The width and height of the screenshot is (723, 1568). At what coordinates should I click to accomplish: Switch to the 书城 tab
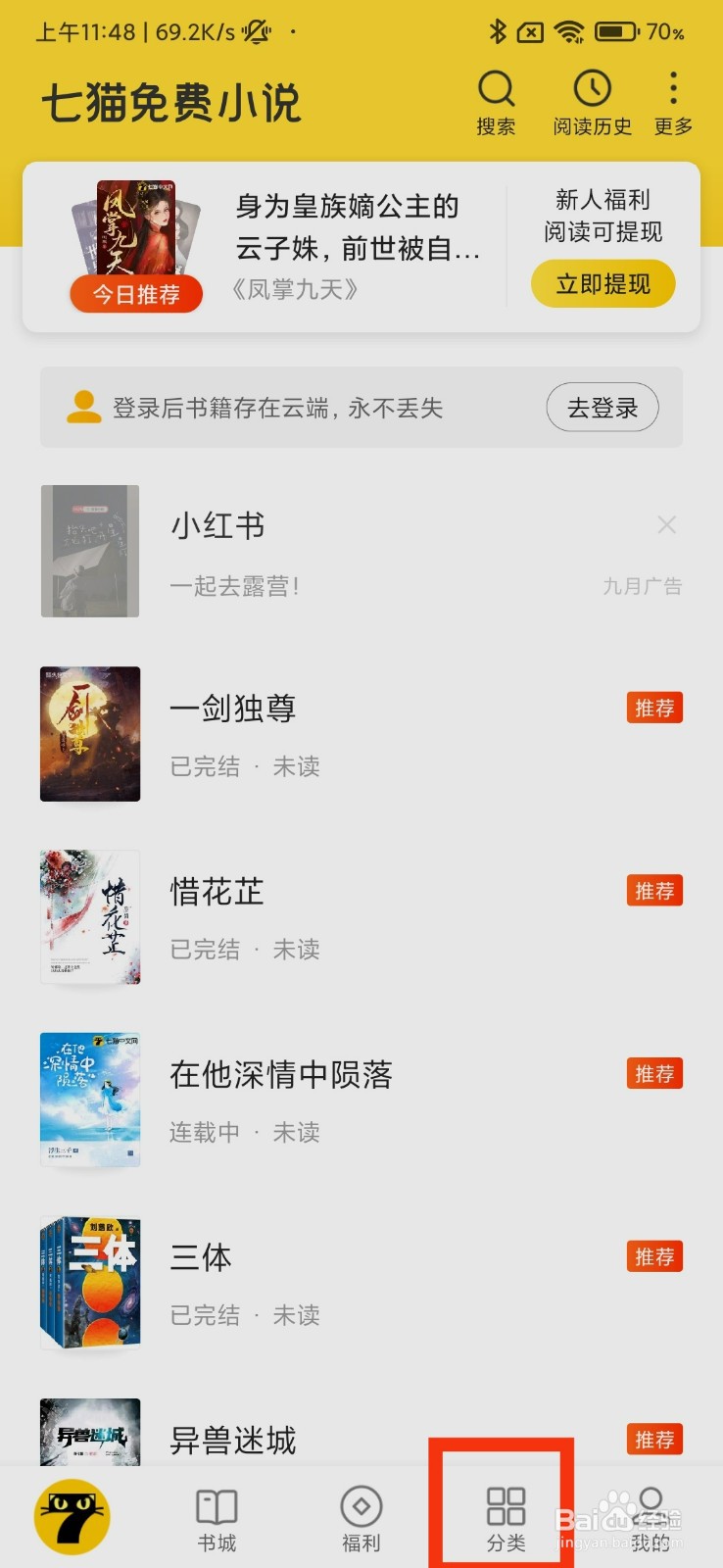(x=217, y=1519)
